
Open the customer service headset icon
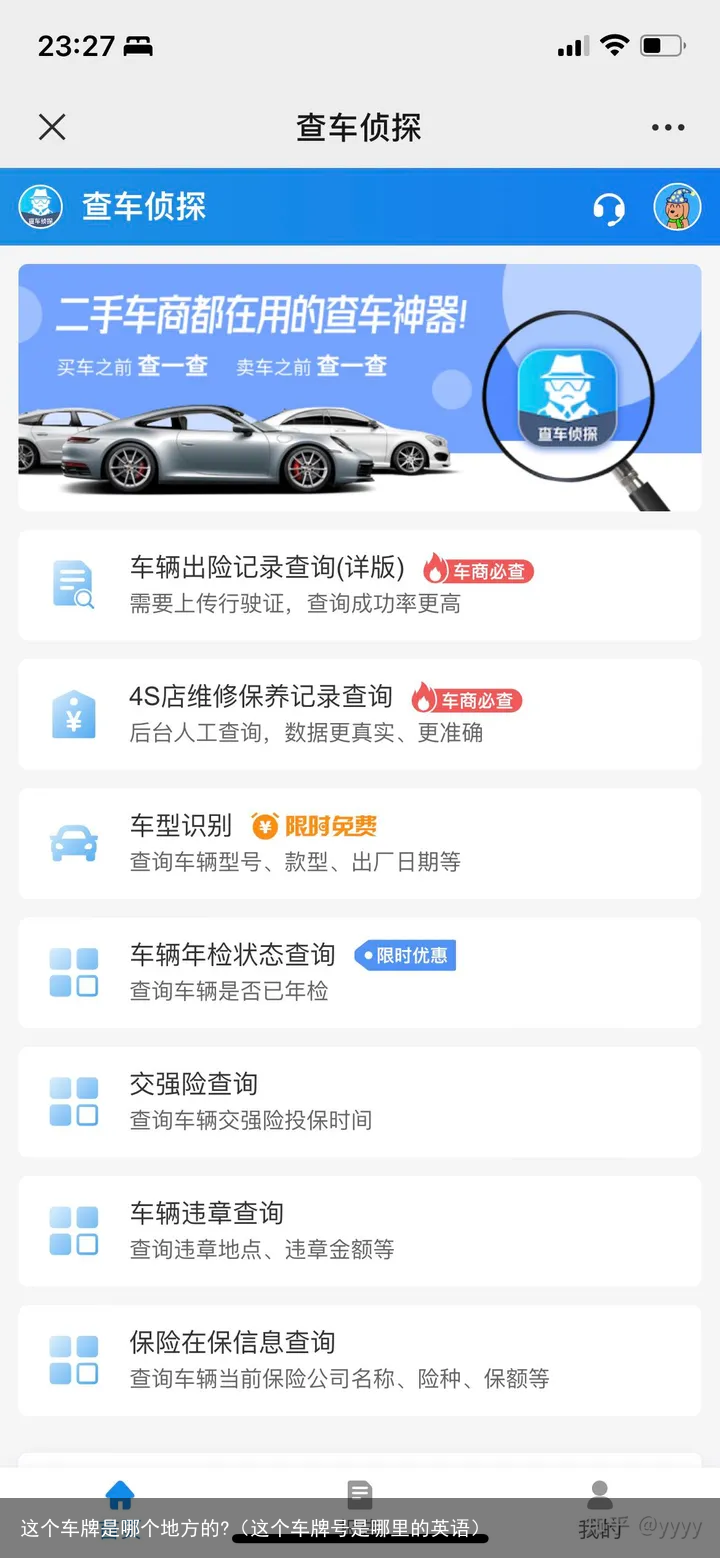coord(610,209)
